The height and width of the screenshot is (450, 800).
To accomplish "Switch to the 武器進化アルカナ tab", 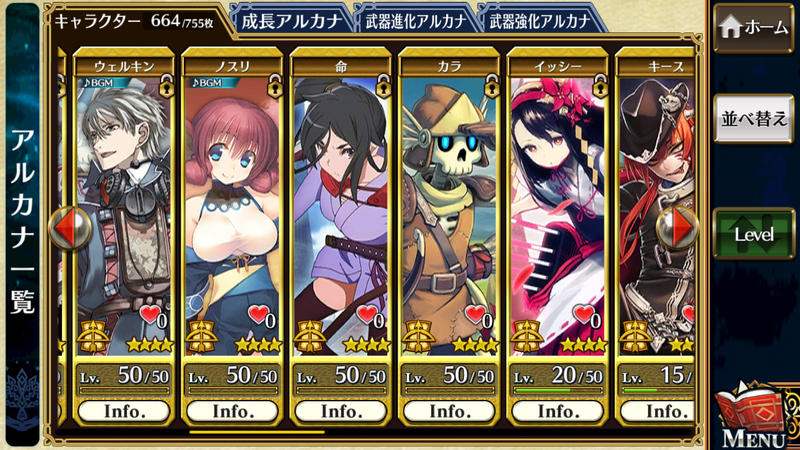I will point(415,19).
